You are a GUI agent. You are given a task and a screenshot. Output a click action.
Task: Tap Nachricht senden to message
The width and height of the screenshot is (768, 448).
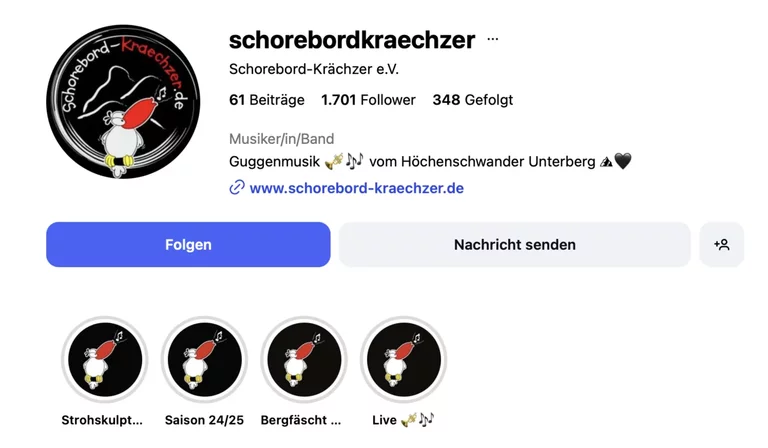click(x=514, y=244)
